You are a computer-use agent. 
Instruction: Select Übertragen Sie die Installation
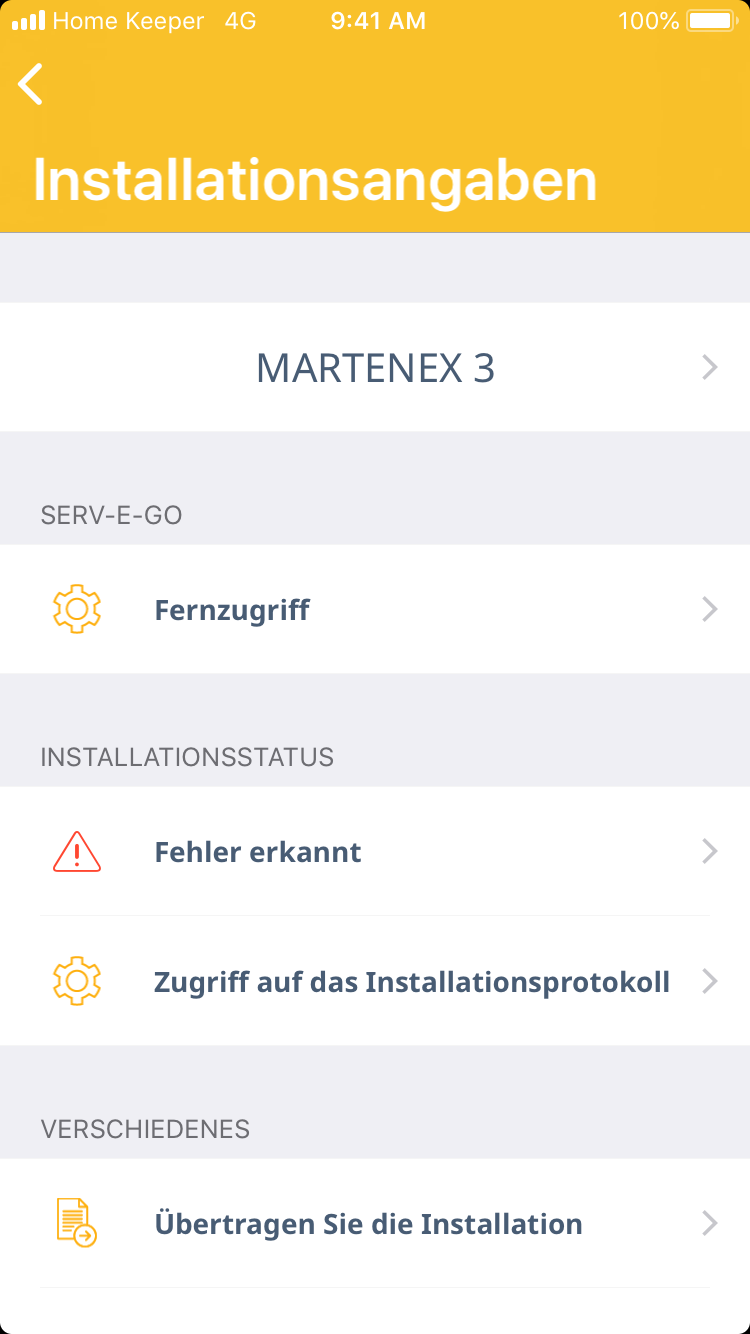pos(375,1224)
